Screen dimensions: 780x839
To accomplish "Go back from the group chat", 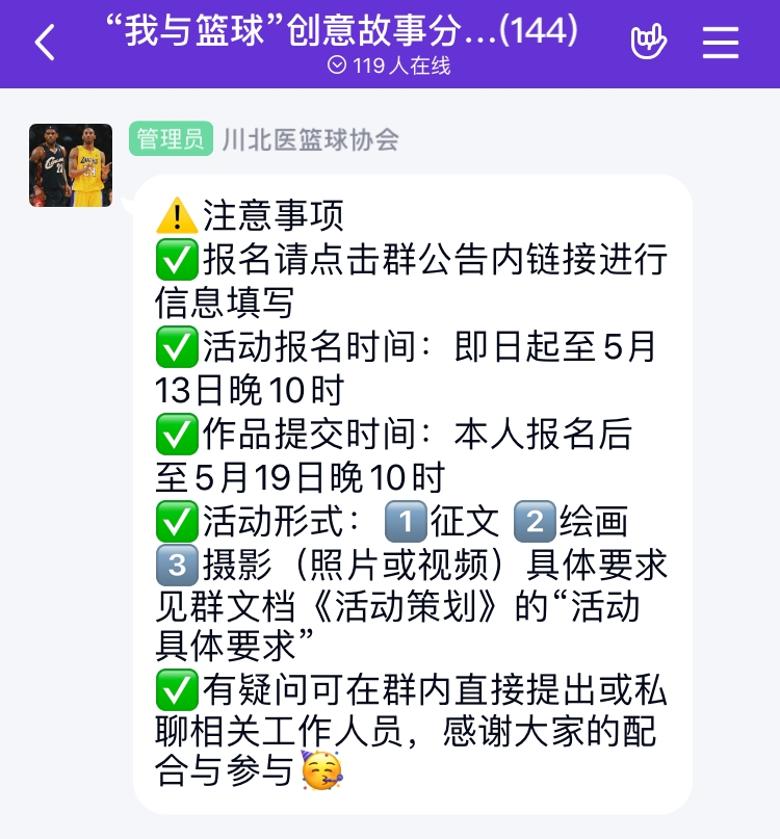I will [45, 43].
